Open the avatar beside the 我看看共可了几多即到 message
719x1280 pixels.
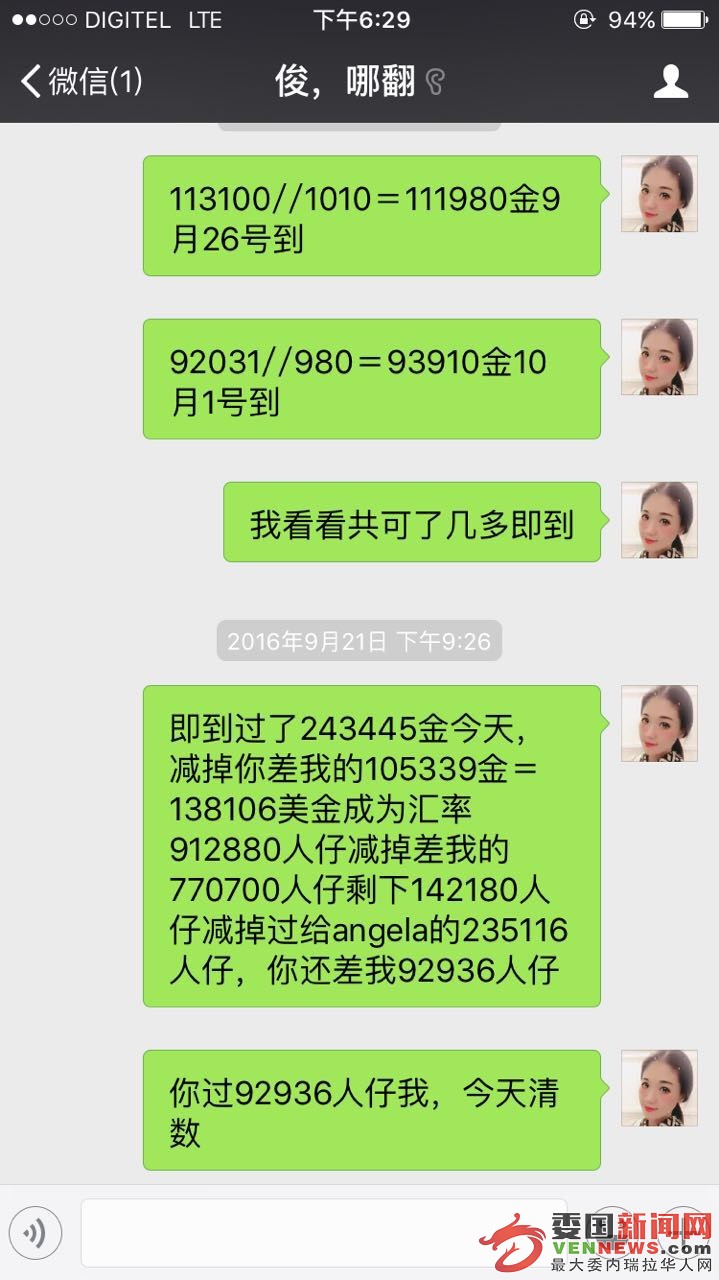pyautogui.click(x=659, y=520)
